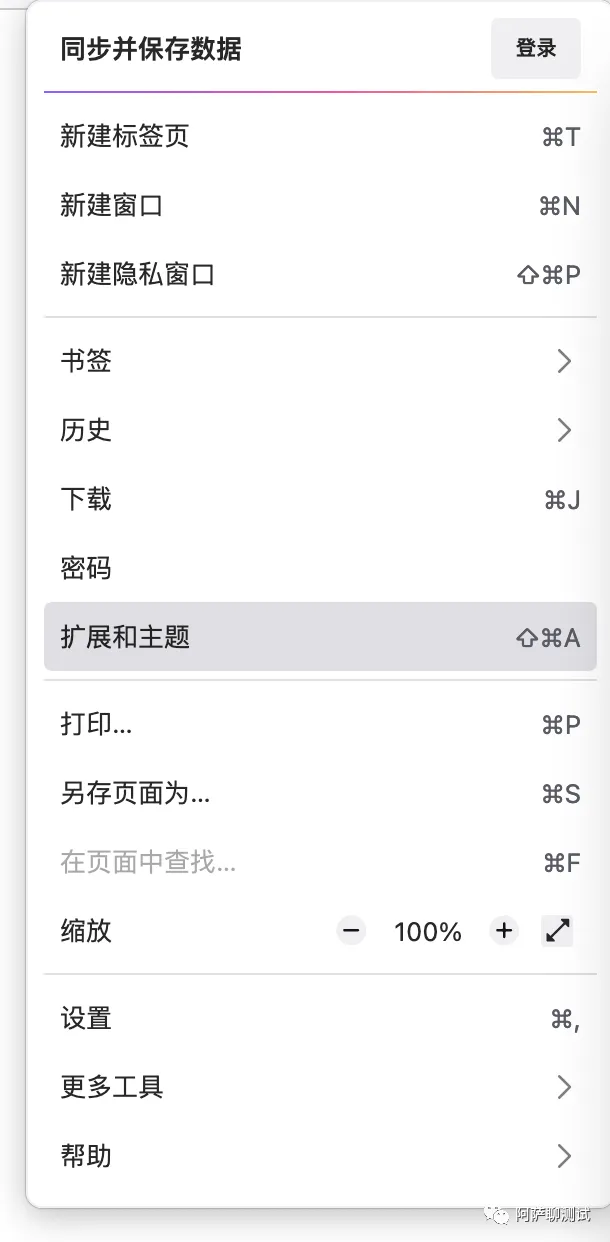
Task: Decrease zoom with the minus button
Action: 351,931
